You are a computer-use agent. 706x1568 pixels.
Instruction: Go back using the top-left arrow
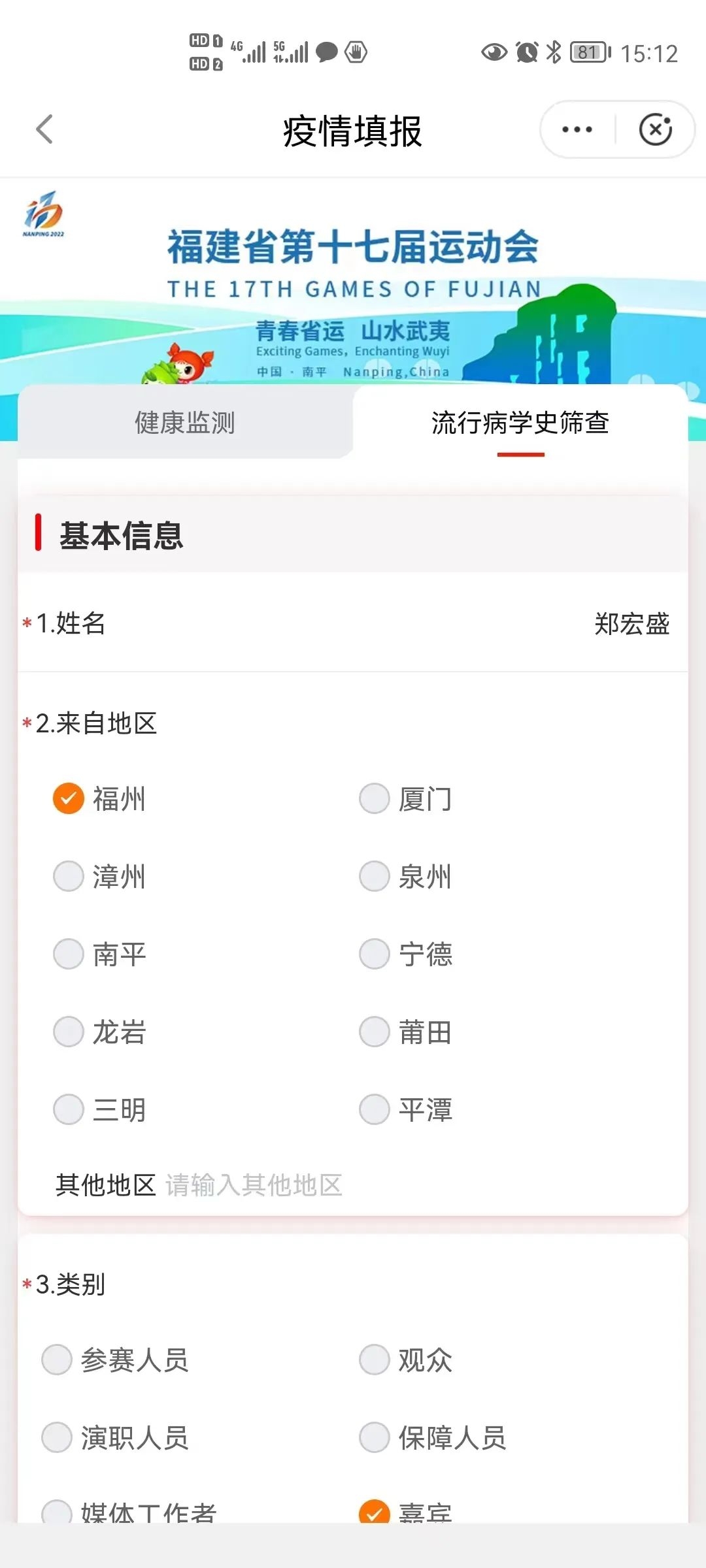coord(44,129)
